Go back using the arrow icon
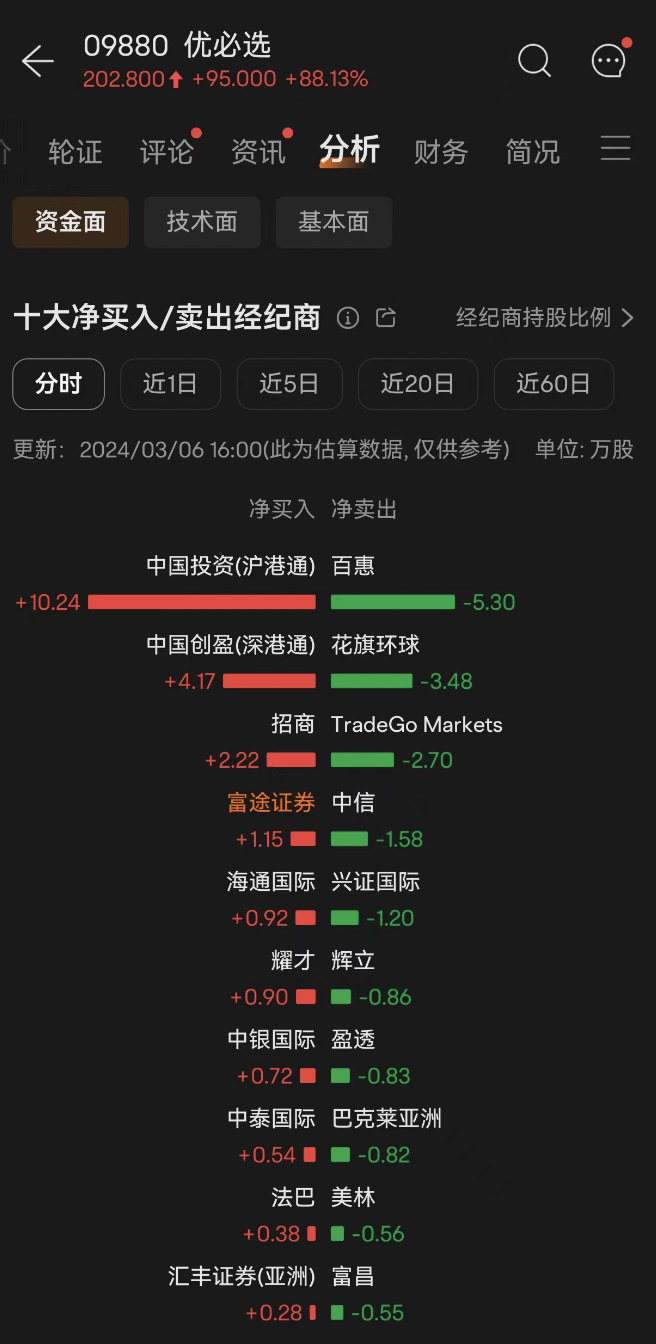Image resolution: width=656 pixels, height=1344 pixels. point(38,61)
